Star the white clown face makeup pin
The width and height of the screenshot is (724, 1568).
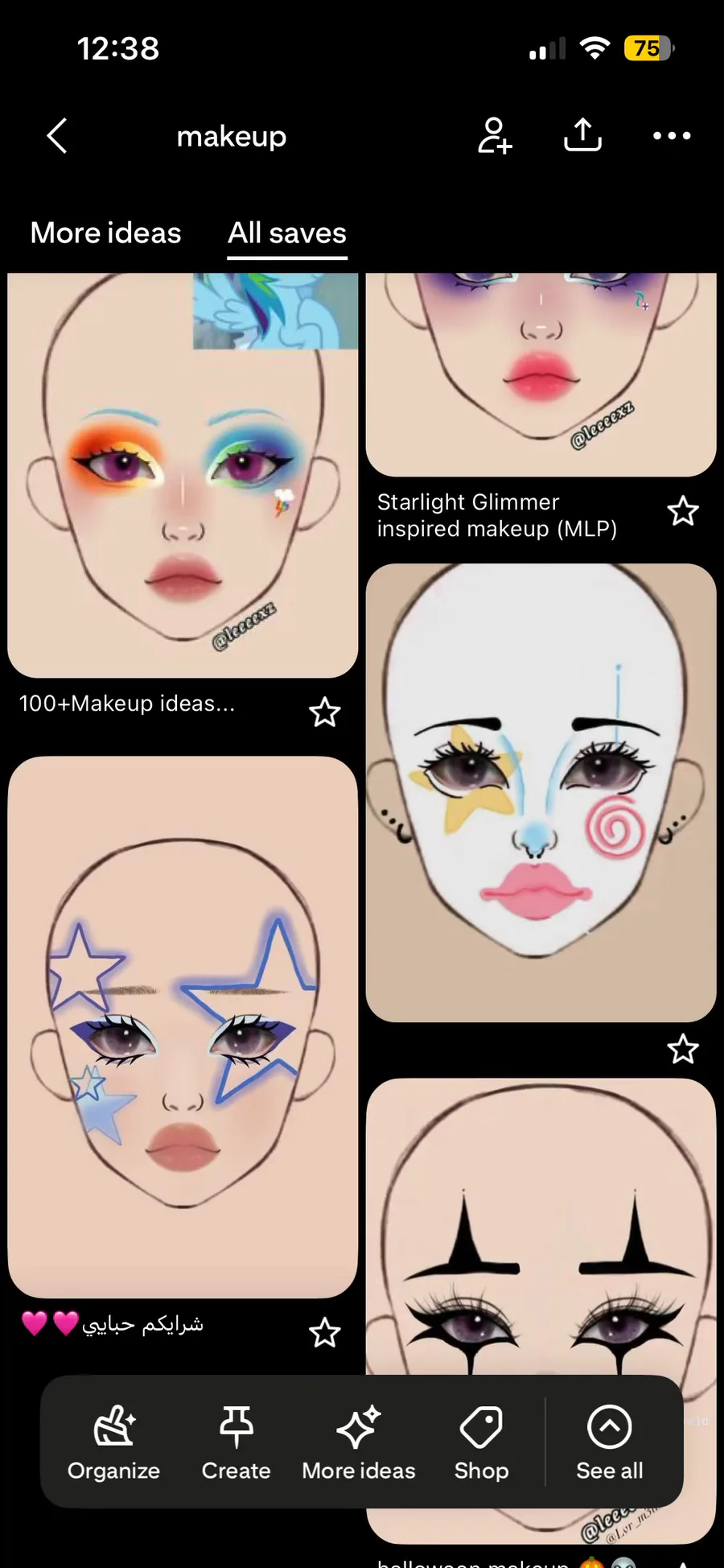[683, 1049]
